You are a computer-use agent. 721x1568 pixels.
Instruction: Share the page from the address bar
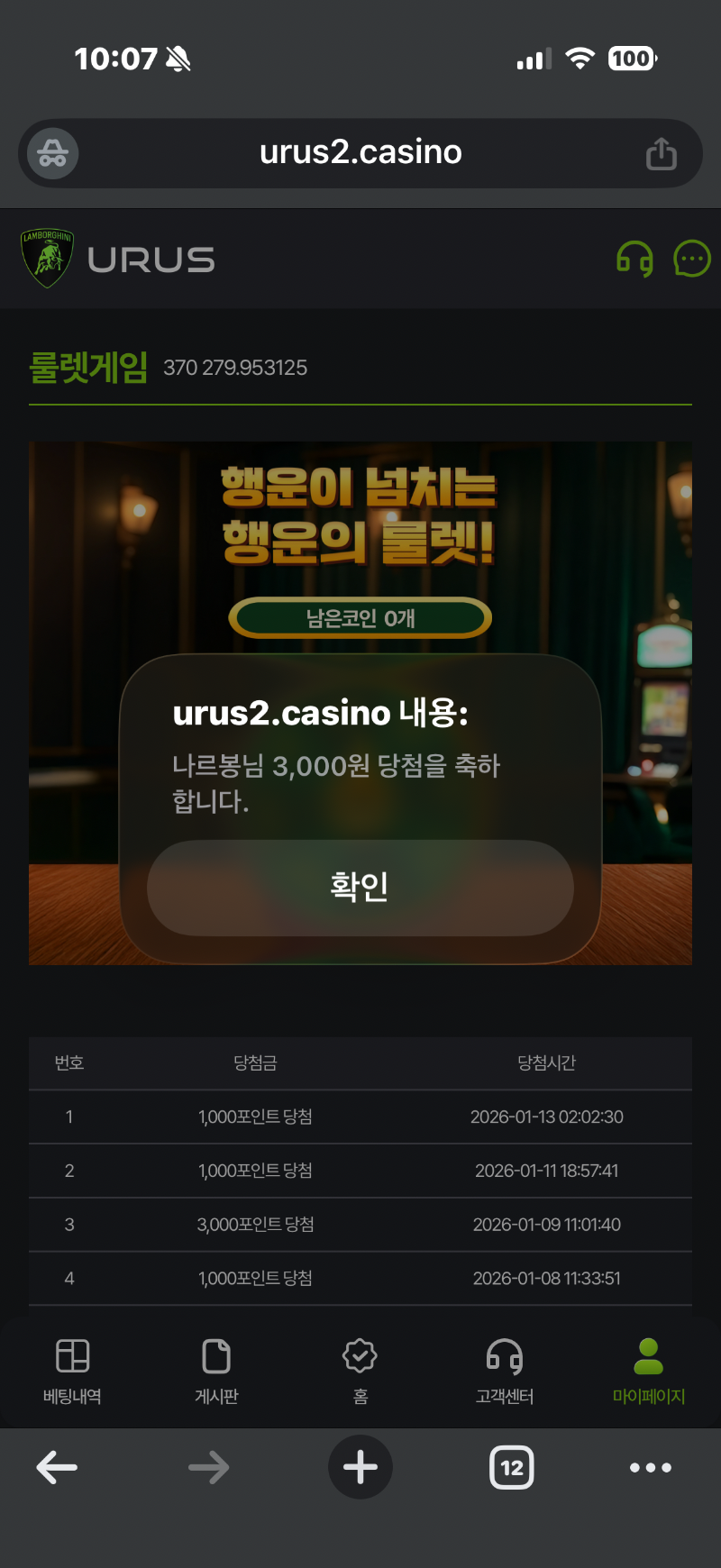tap(661, 154)
